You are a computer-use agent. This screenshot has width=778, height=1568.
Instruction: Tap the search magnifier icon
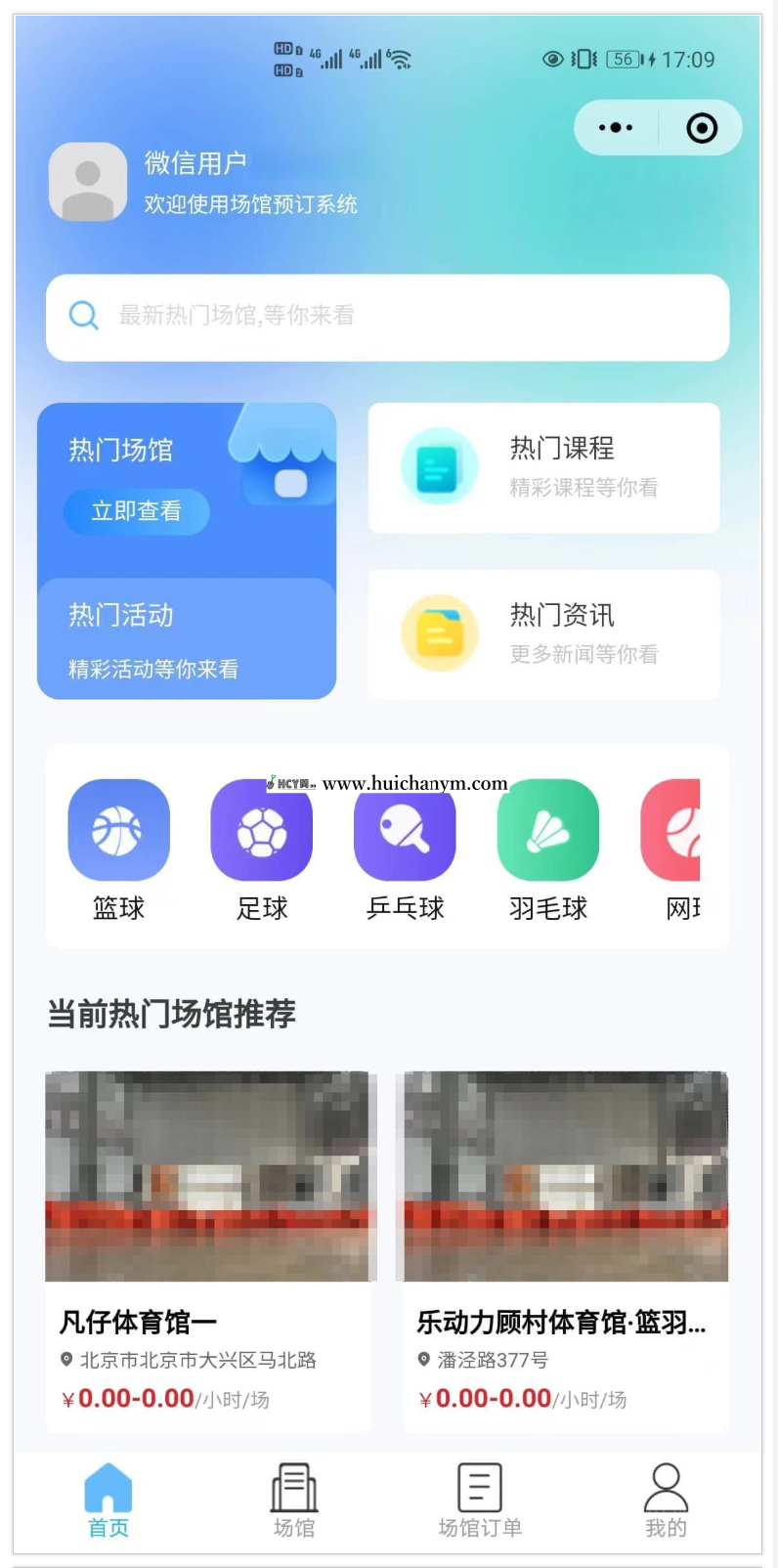click(83, 316)
